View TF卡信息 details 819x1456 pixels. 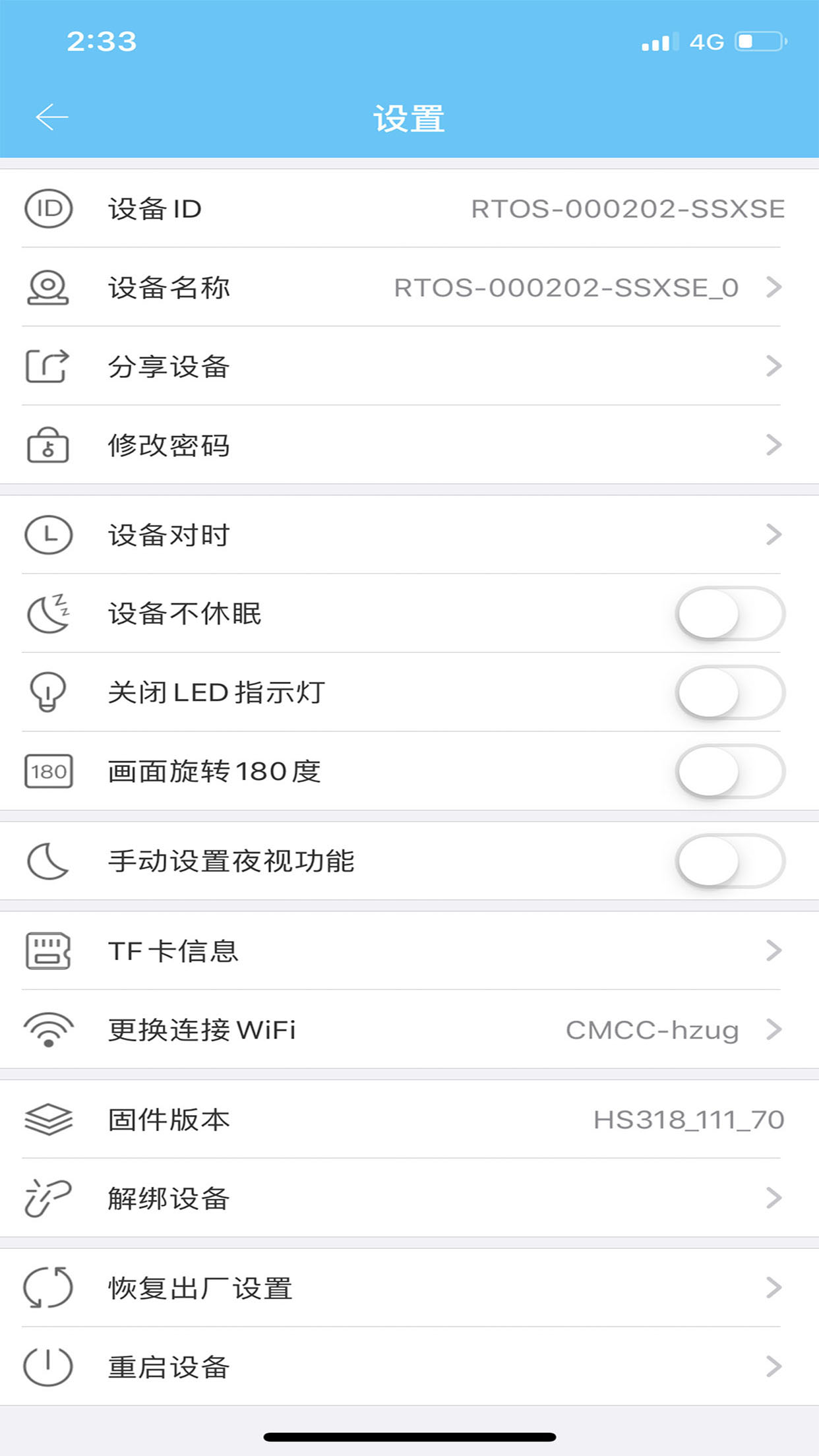409,951
